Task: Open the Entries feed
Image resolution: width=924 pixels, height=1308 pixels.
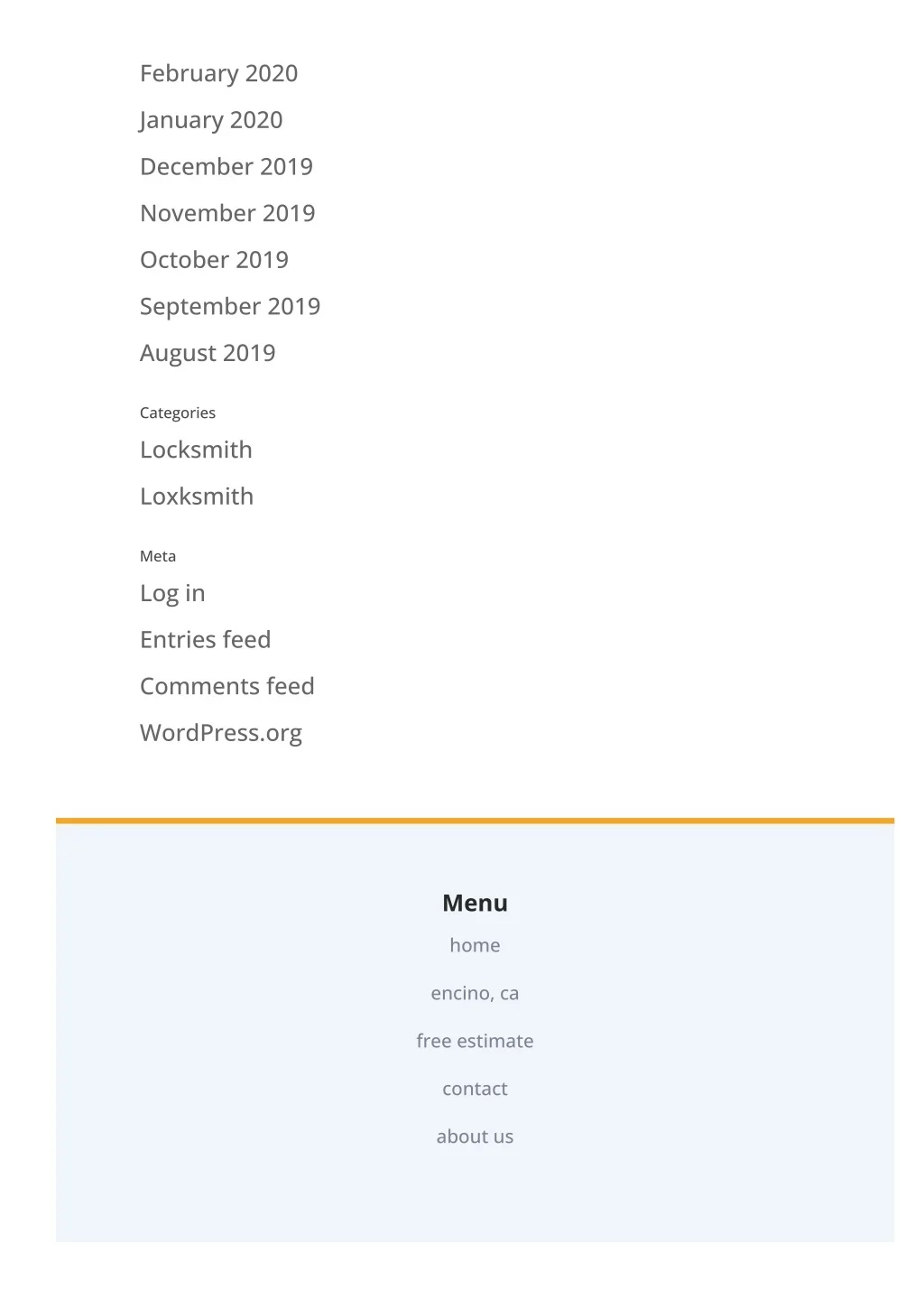Action: [x=205, y=640]
